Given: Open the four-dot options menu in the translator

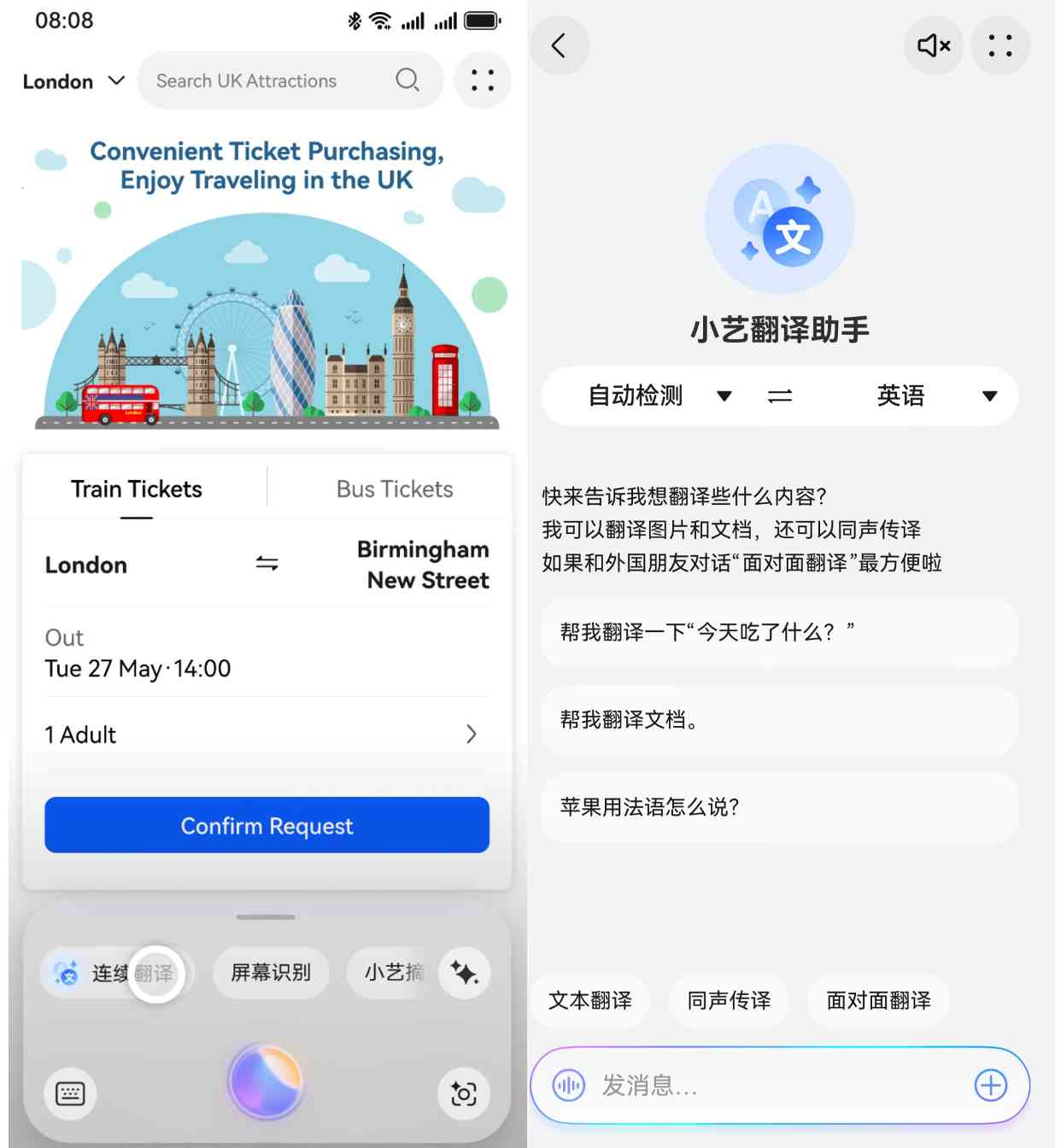Looking at the screenshot, I should tap(1000, 46).
